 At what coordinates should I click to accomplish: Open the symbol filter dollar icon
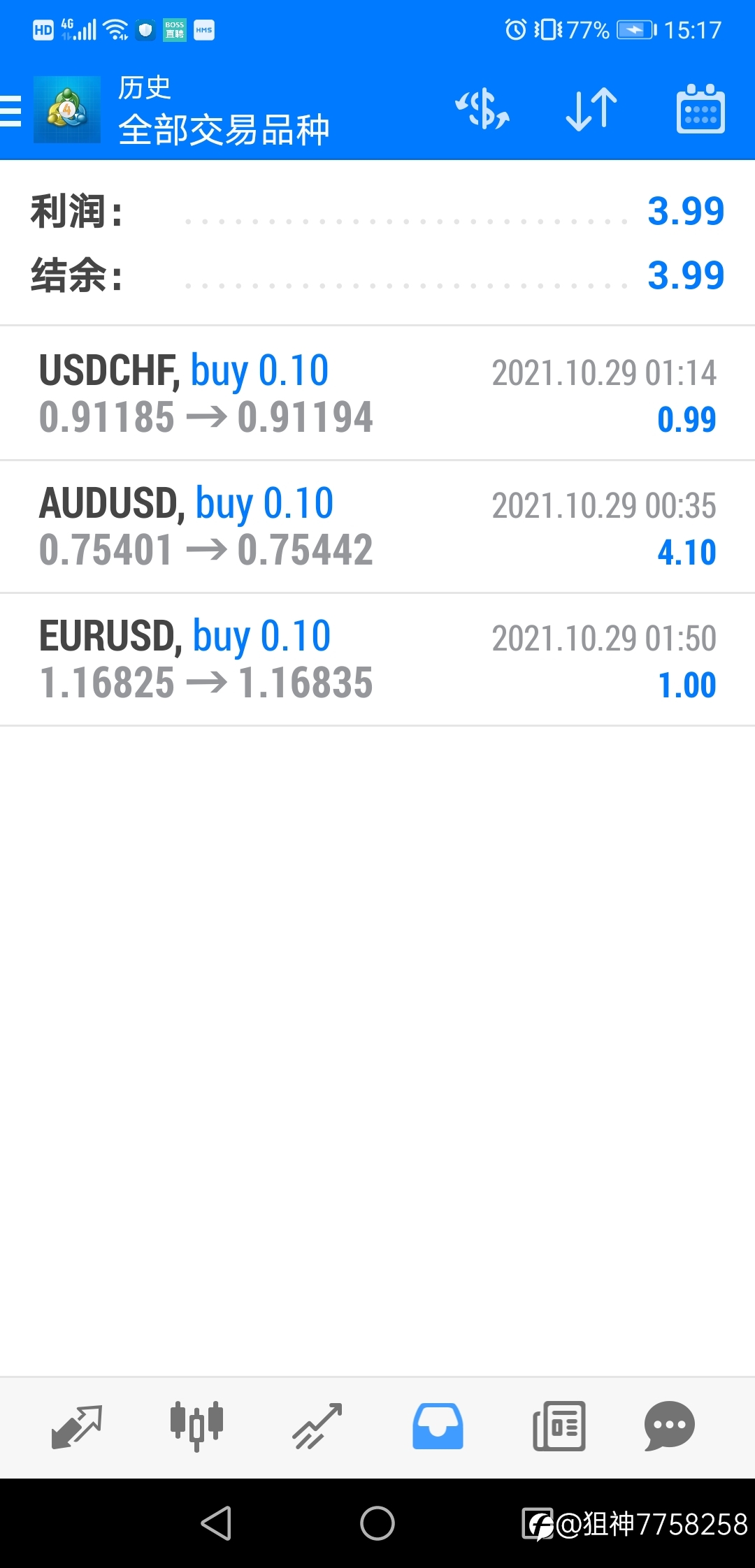point(482,110)
